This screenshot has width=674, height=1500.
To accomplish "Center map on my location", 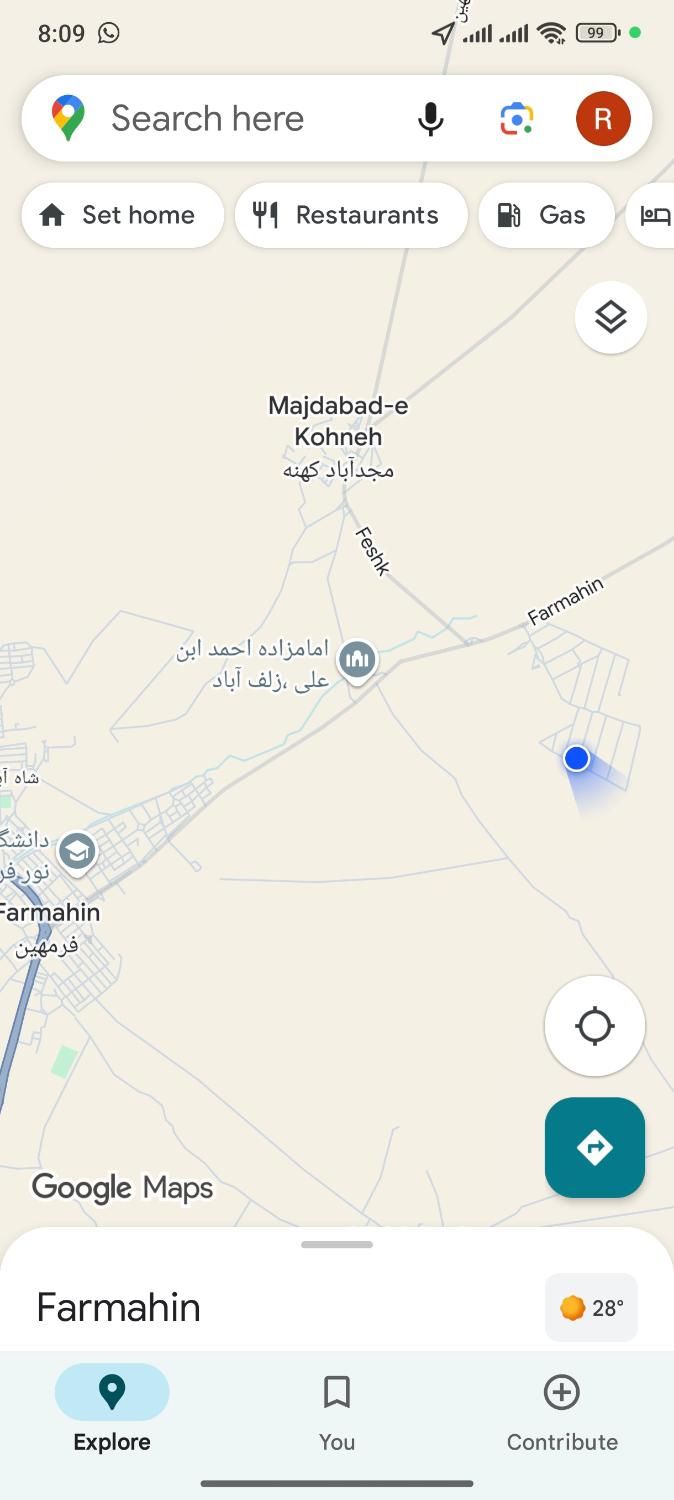I will pyautogui.click(x=595, y=1026).
